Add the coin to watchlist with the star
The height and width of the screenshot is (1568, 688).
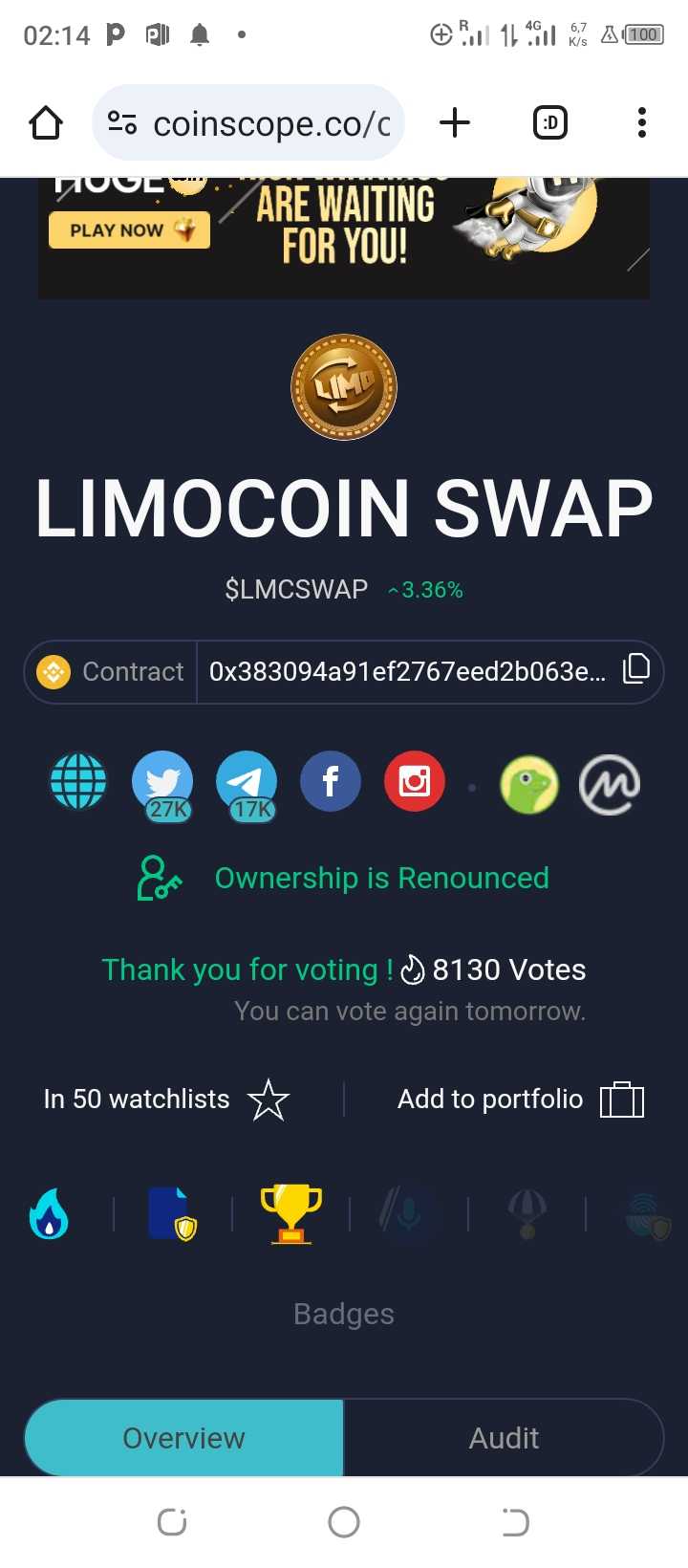[x=269, y=1100]
